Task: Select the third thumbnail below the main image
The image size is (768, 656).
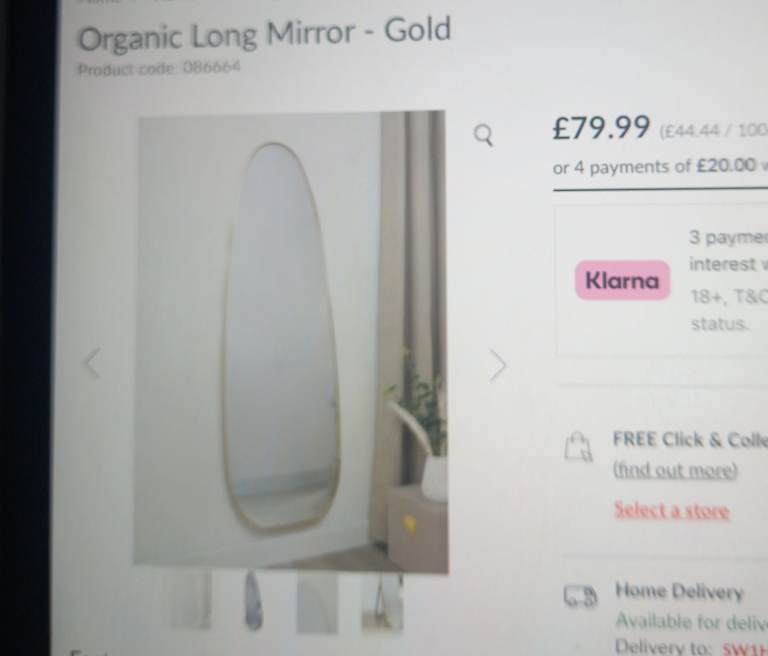Action: coord(316,604)
